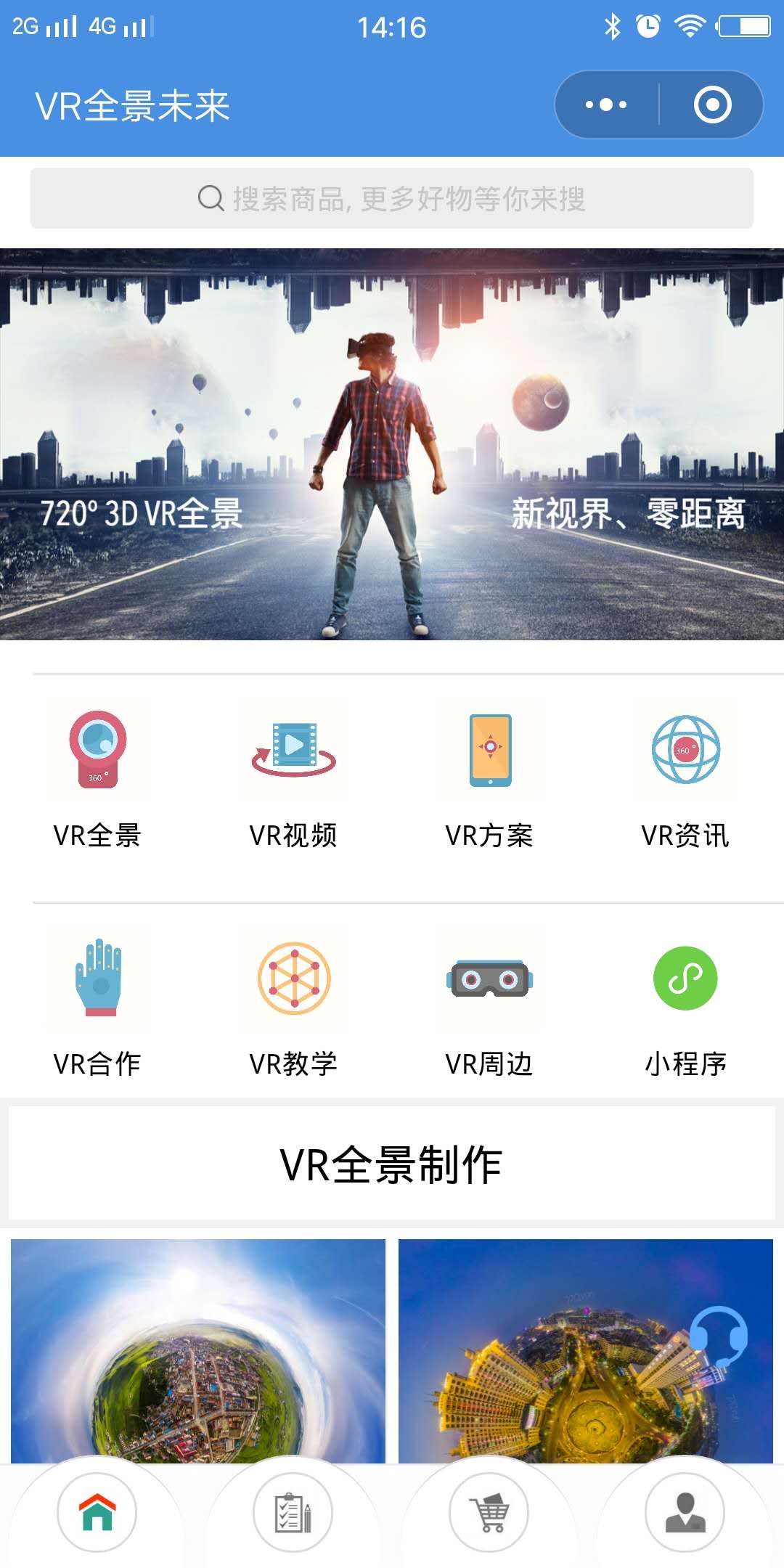784x1568 pixels.
Task: Open the daytime village panorama thumbnail
Action: 198,1350
